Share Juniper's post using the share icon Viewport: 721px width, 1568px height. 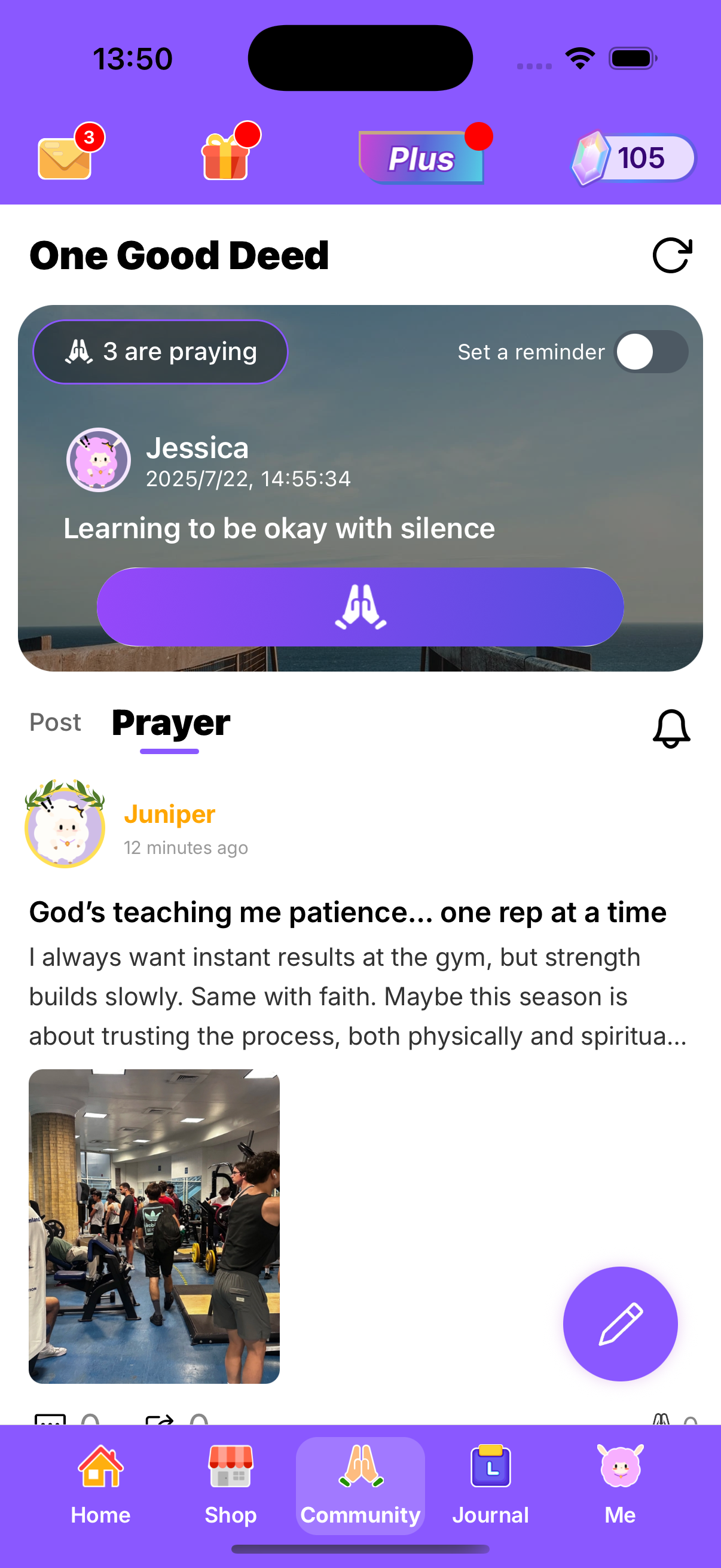tap(161, 1423)
